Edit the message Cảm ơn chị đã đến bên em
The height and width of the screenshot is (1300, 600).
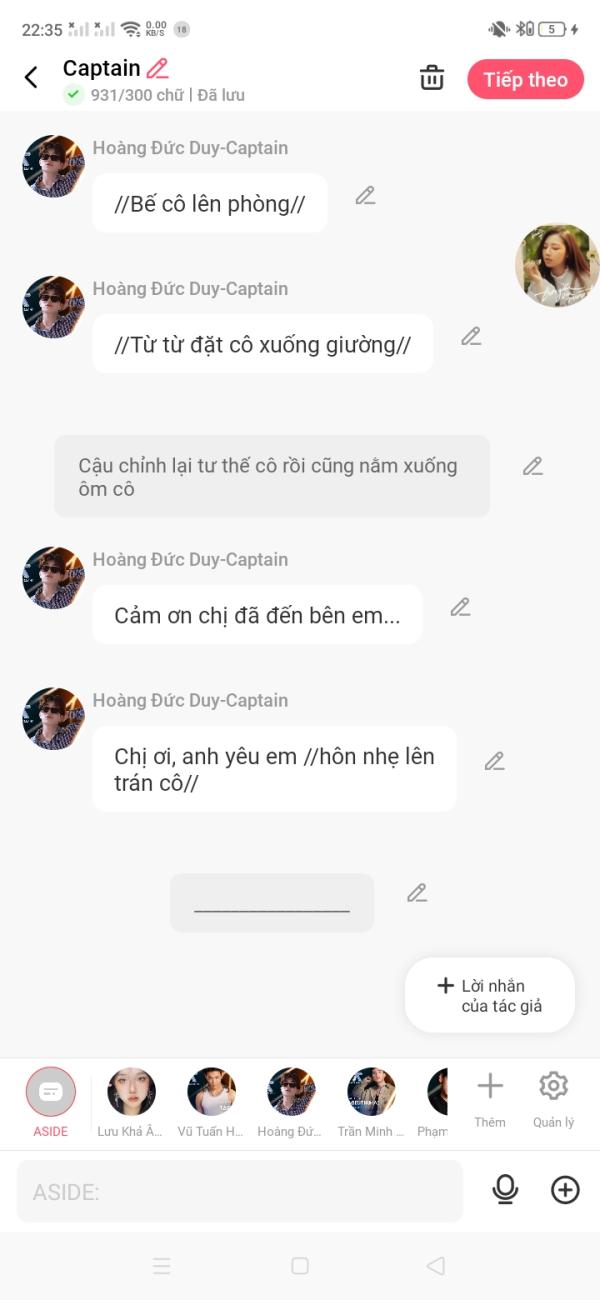[x=460, y=607]
